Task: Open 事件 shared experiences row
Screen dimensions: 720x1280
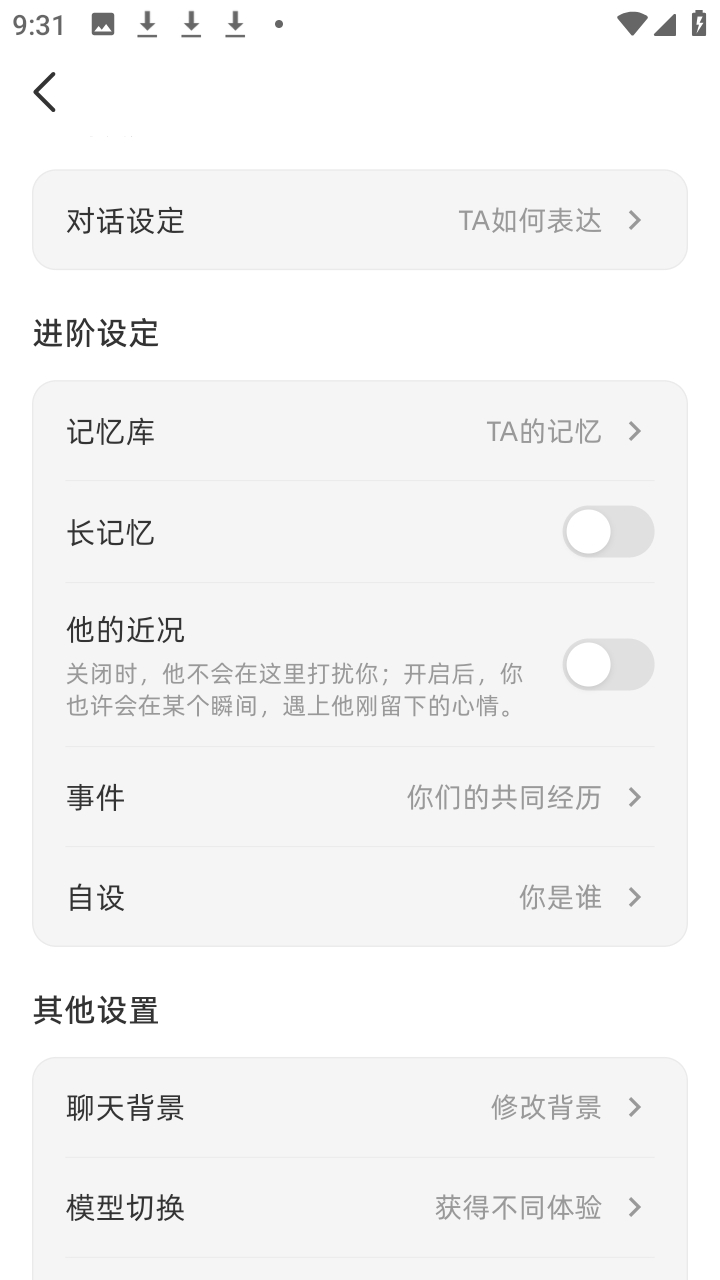Action: [x=360, y=797]
